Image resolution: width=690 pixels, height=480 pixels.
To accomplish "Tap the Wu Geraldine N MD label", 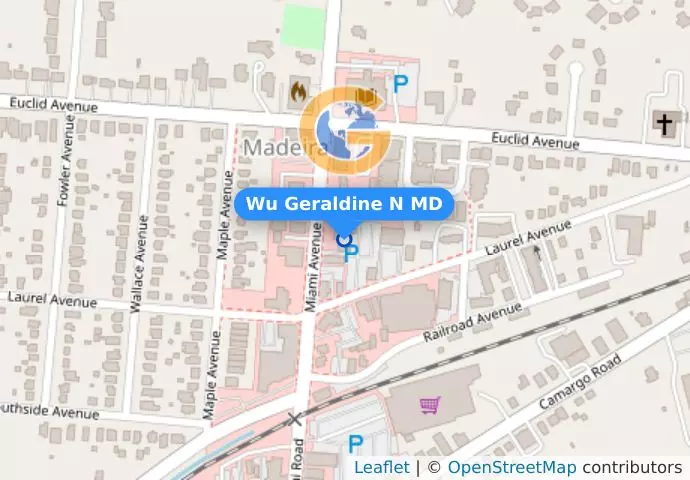I will pyautogui.click(x=344, y=204).
